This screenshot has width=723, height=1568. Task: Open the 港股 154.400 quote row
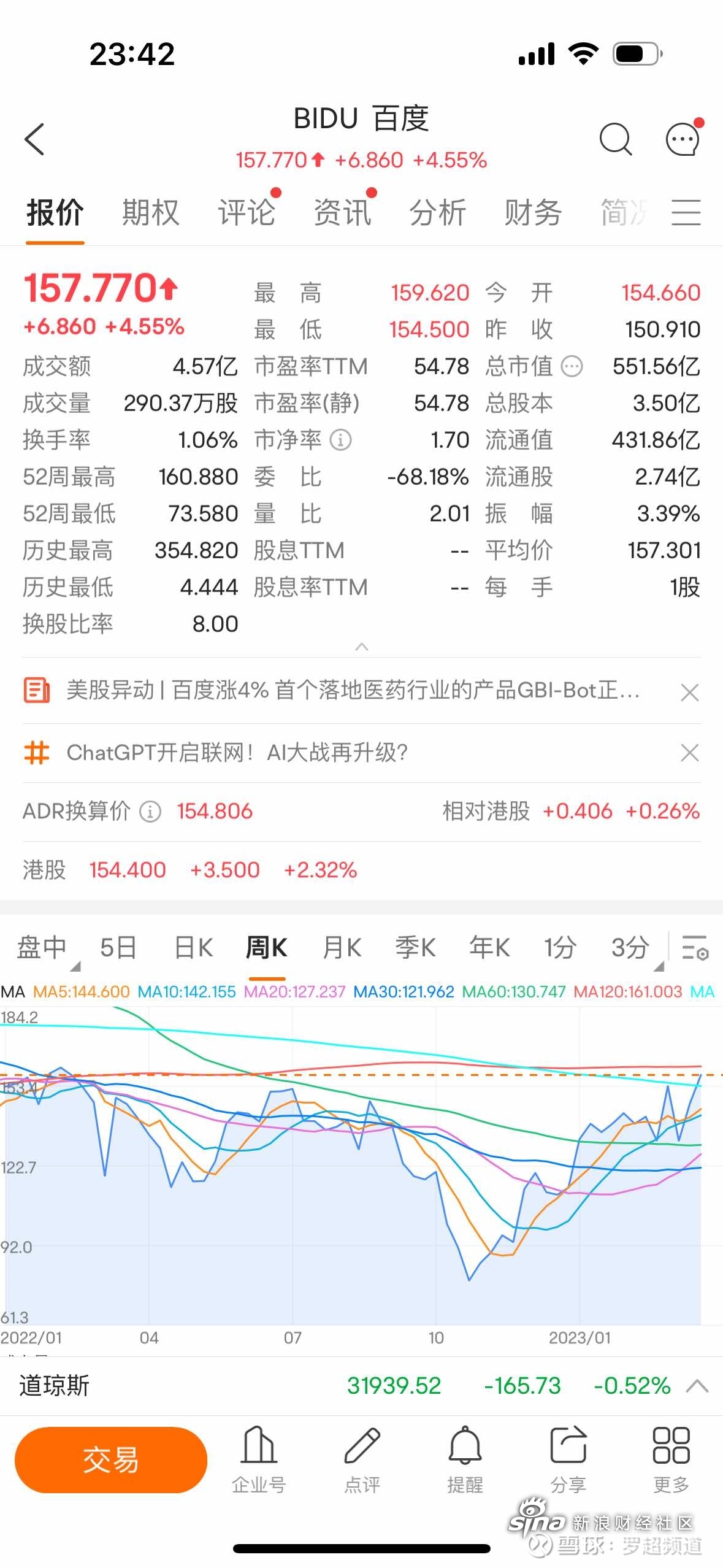click(361, 870)
